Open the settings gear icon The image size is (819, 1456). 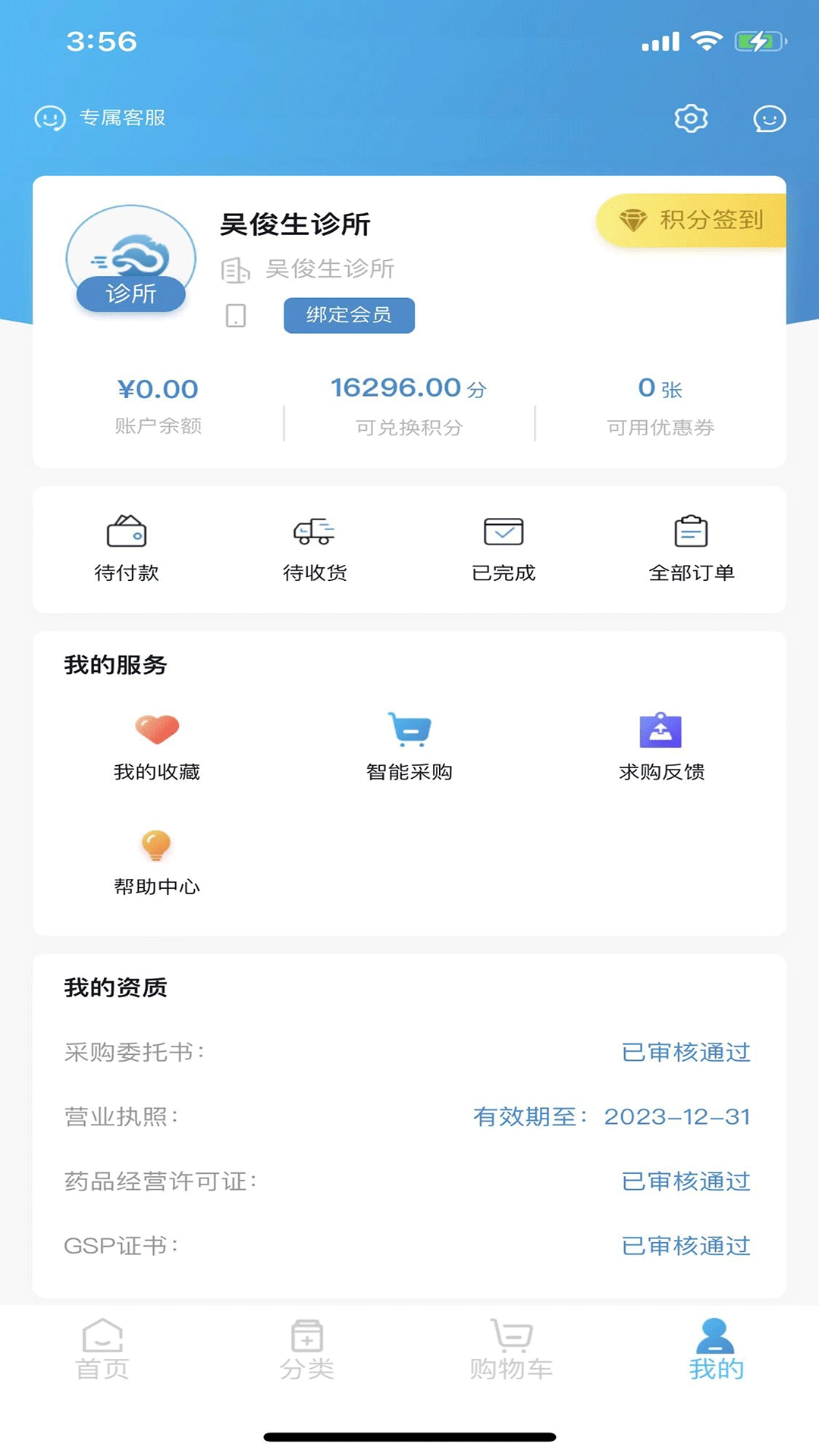click(691, 118)
